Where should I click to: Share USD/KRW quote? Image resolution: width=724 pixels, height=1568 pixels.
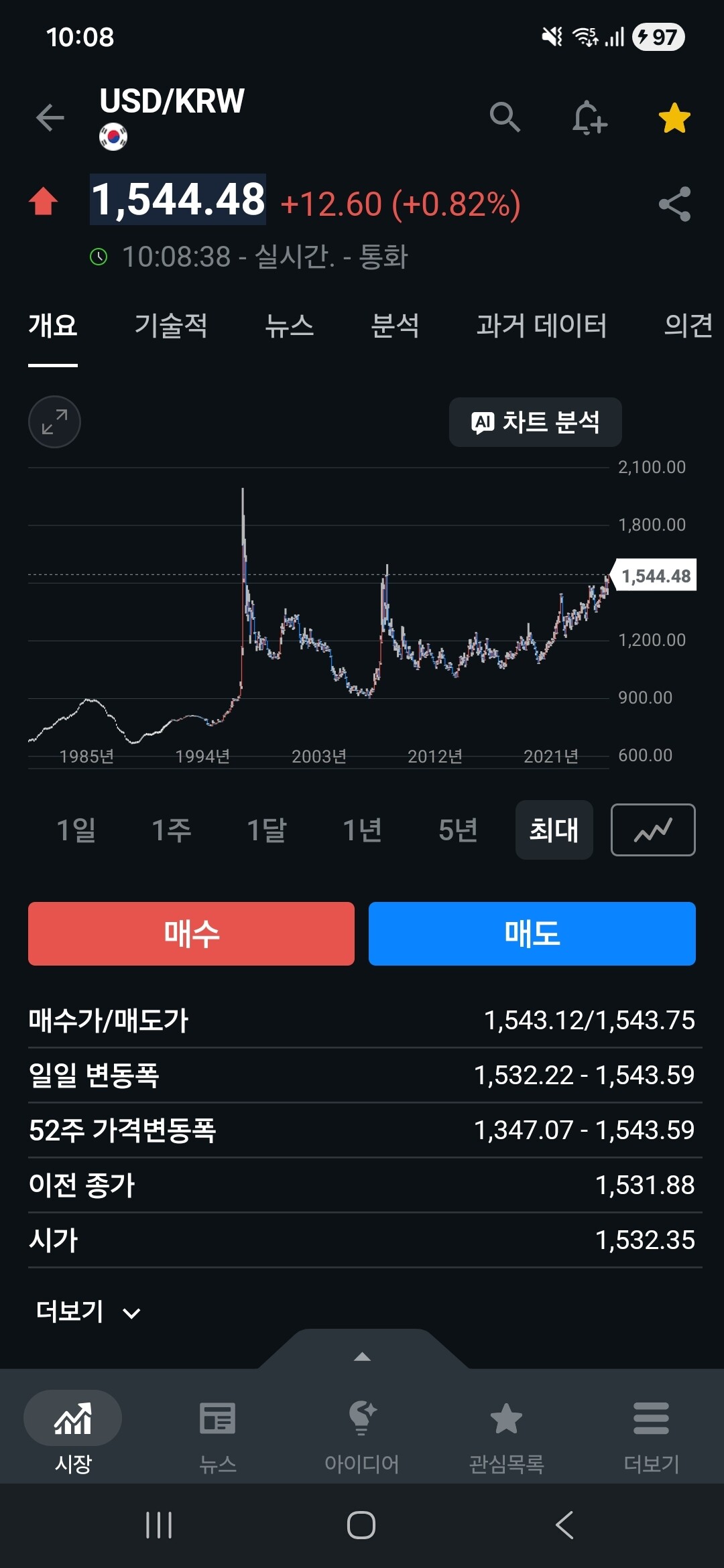[674, 204]
